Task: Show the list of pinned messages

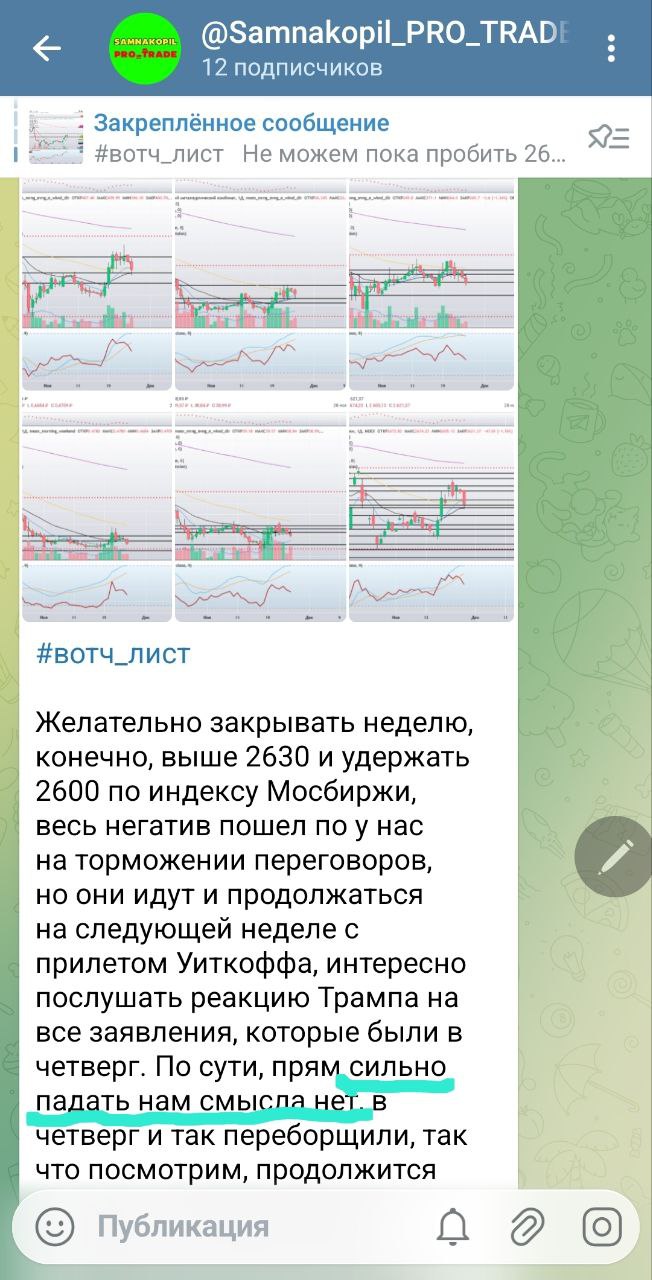Action: (608, 138)
